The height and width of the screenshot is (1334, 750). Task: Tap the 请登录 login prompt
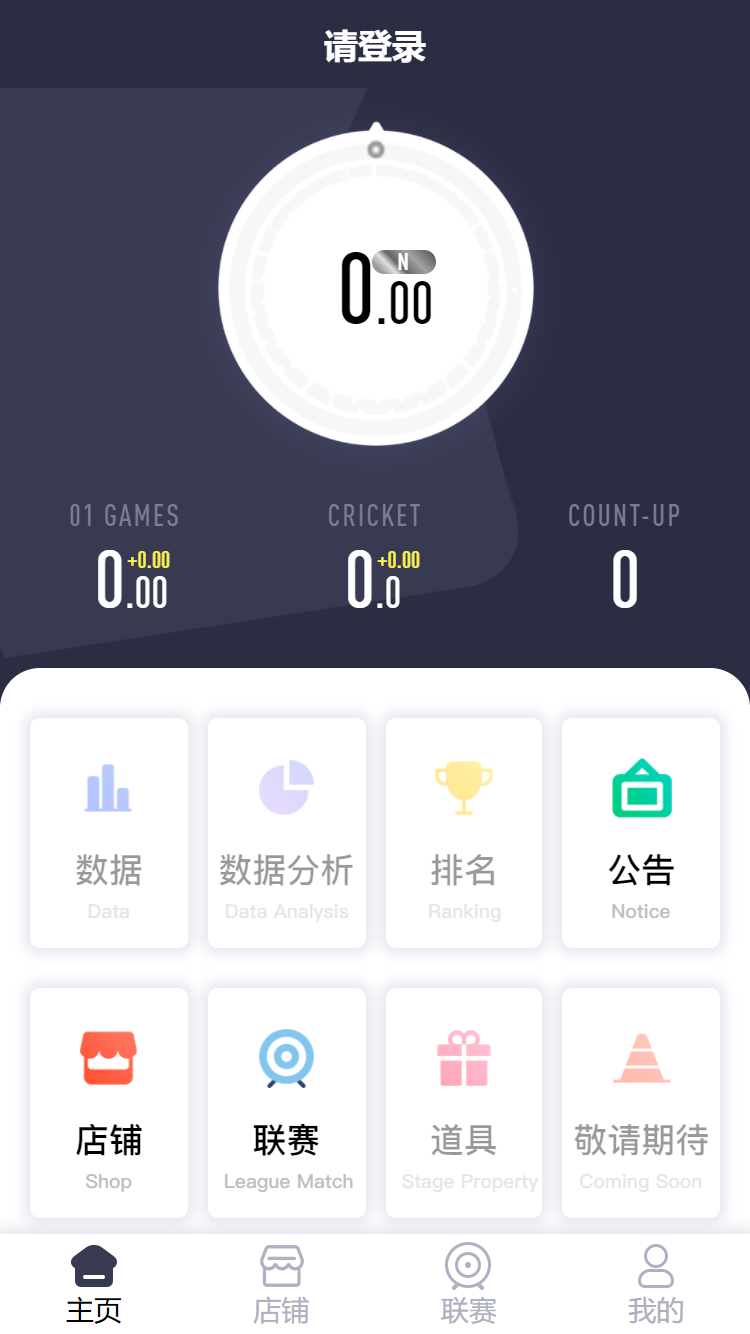point(375,47)
